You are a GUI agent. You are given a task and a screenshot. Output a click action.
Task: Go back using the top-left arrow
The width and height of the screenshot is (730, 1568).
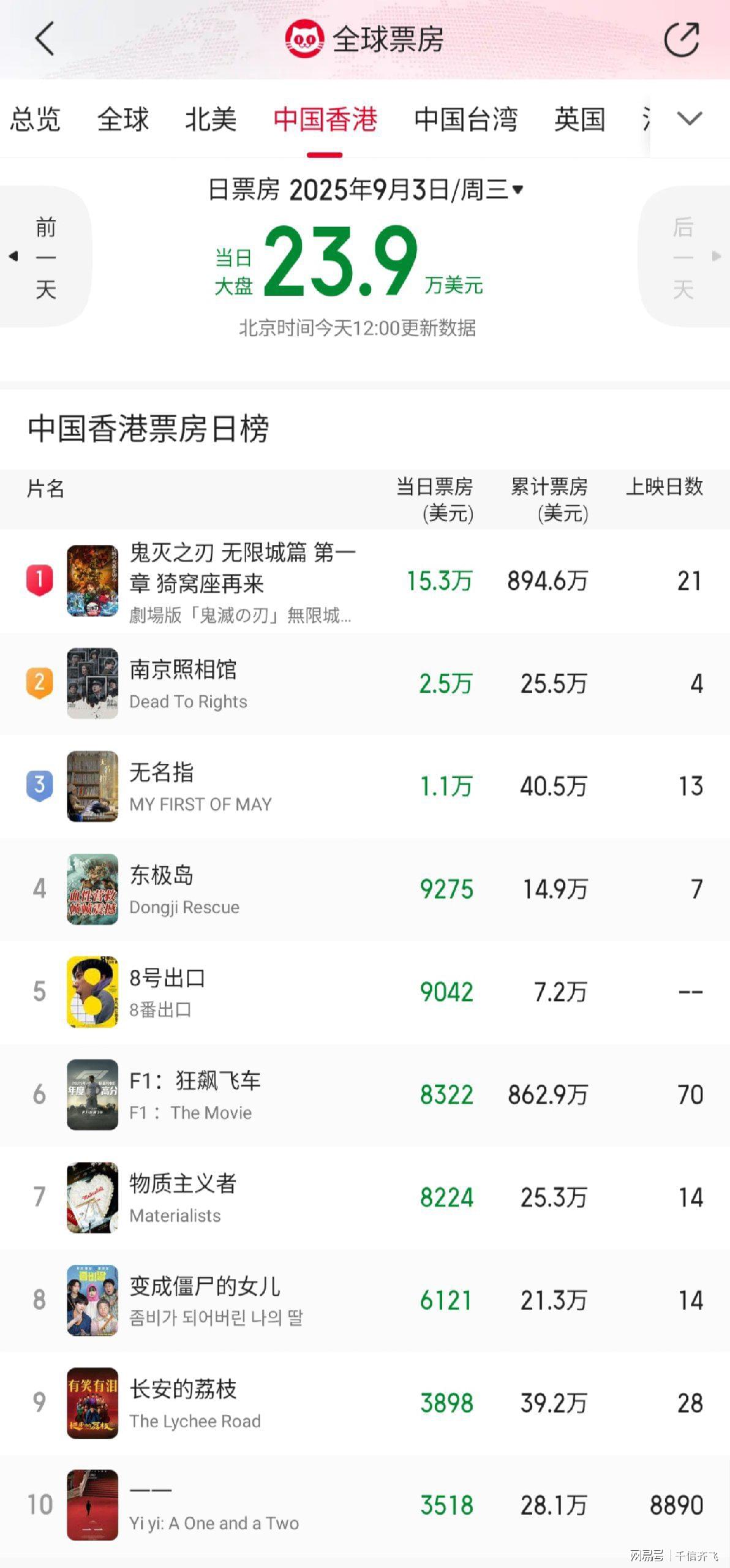point(45,39)
